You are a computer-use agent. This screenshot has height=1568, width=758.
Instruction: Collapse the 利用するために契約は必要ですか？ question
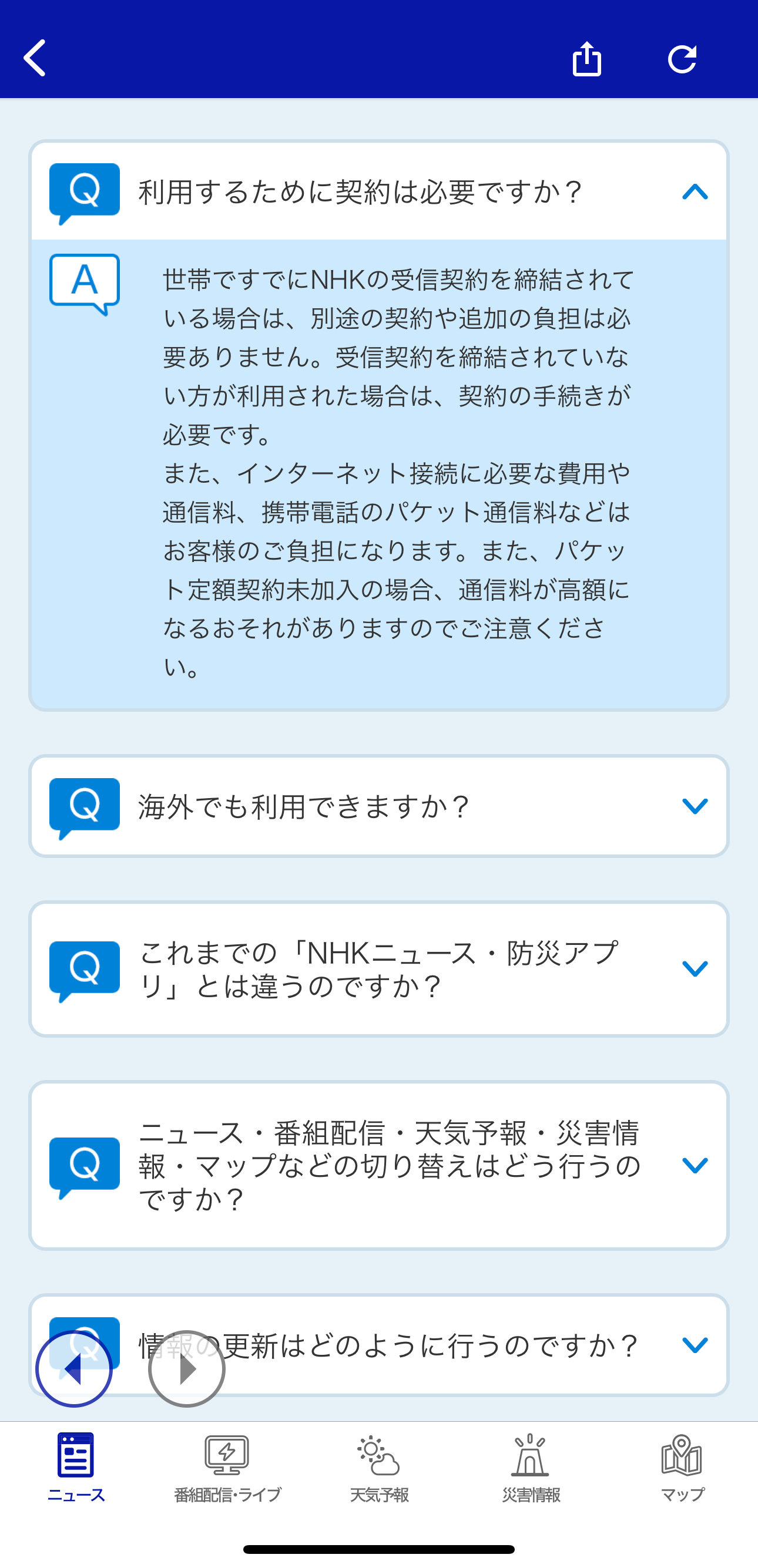point(378,191)
